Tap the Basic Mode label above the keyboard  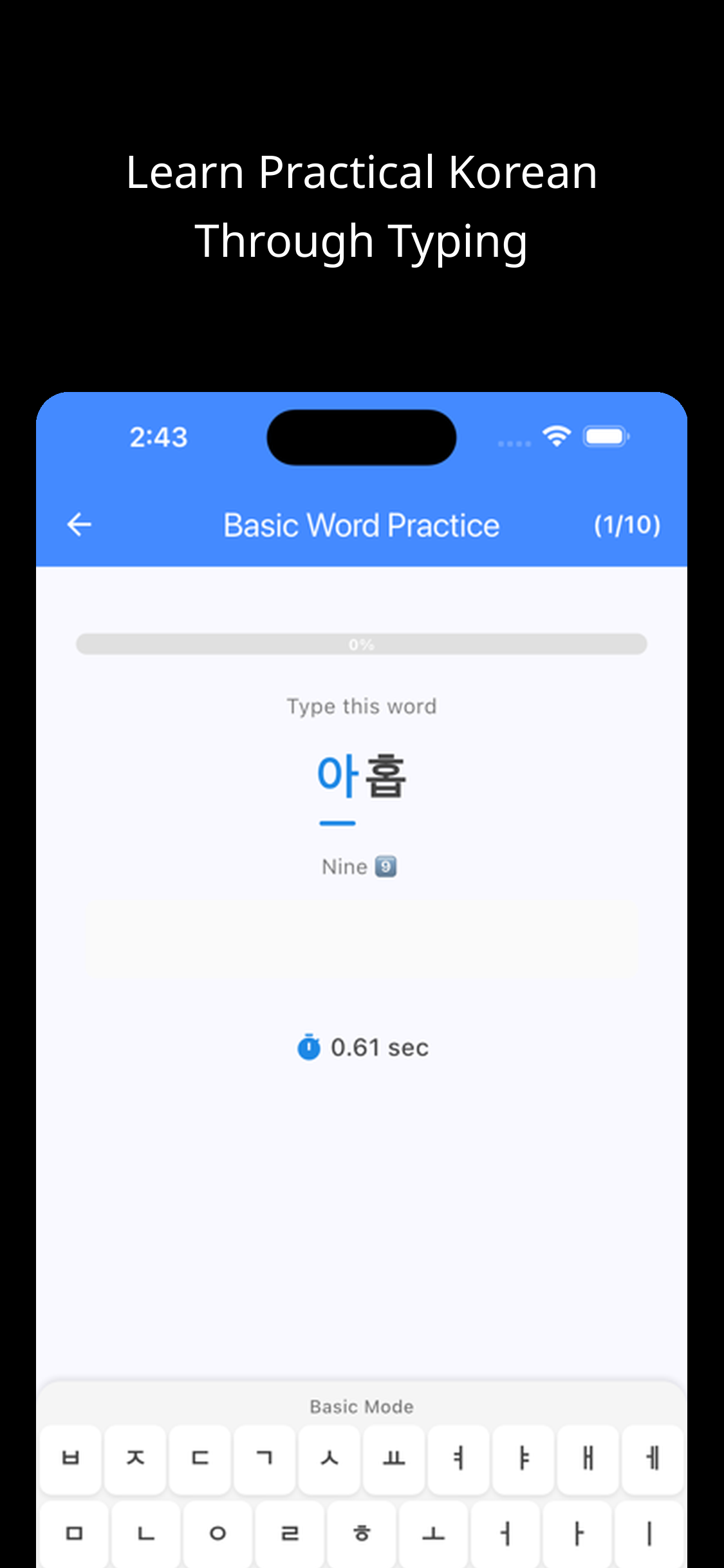click(x=362, y=1406)
